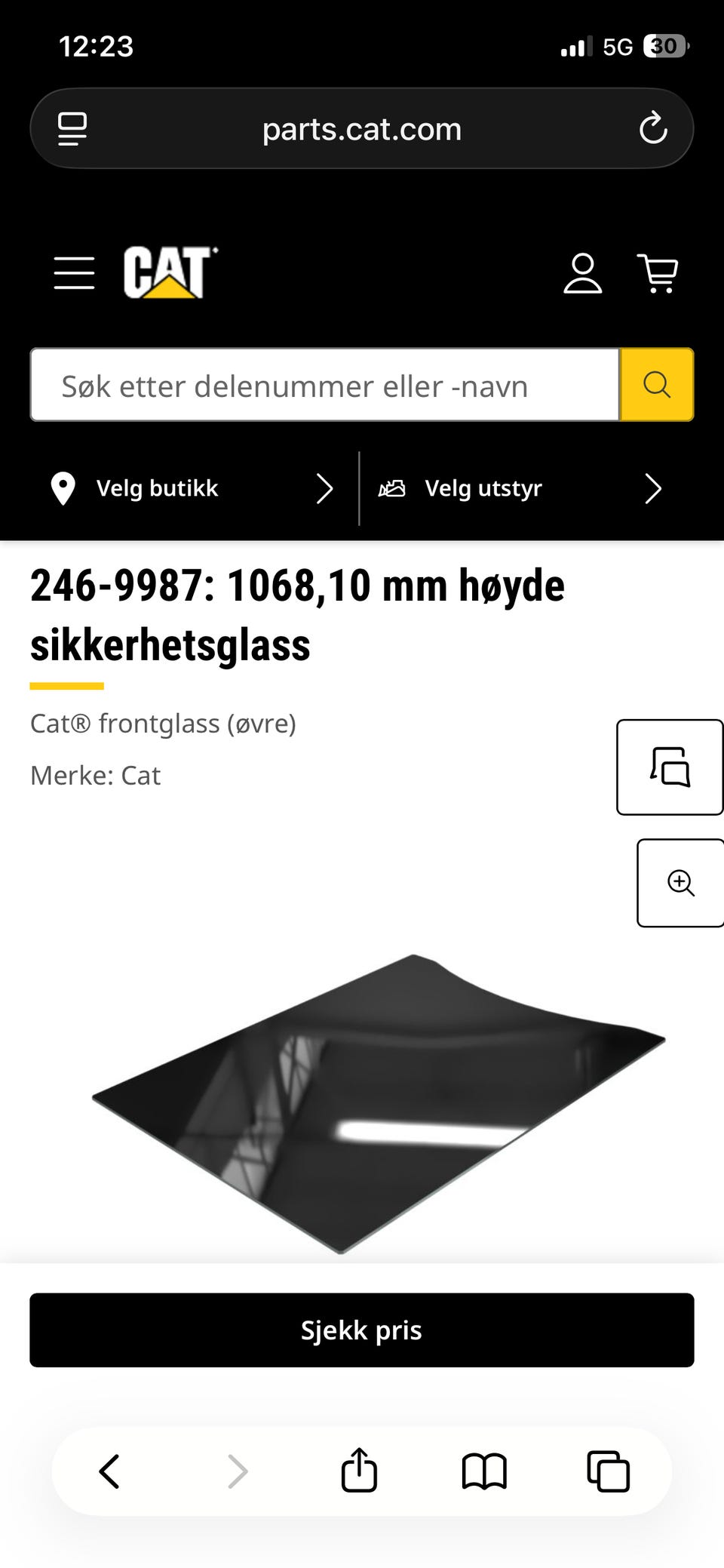View the shopping cart
Screen dimensions: 724x1568
tap(658, 273)
